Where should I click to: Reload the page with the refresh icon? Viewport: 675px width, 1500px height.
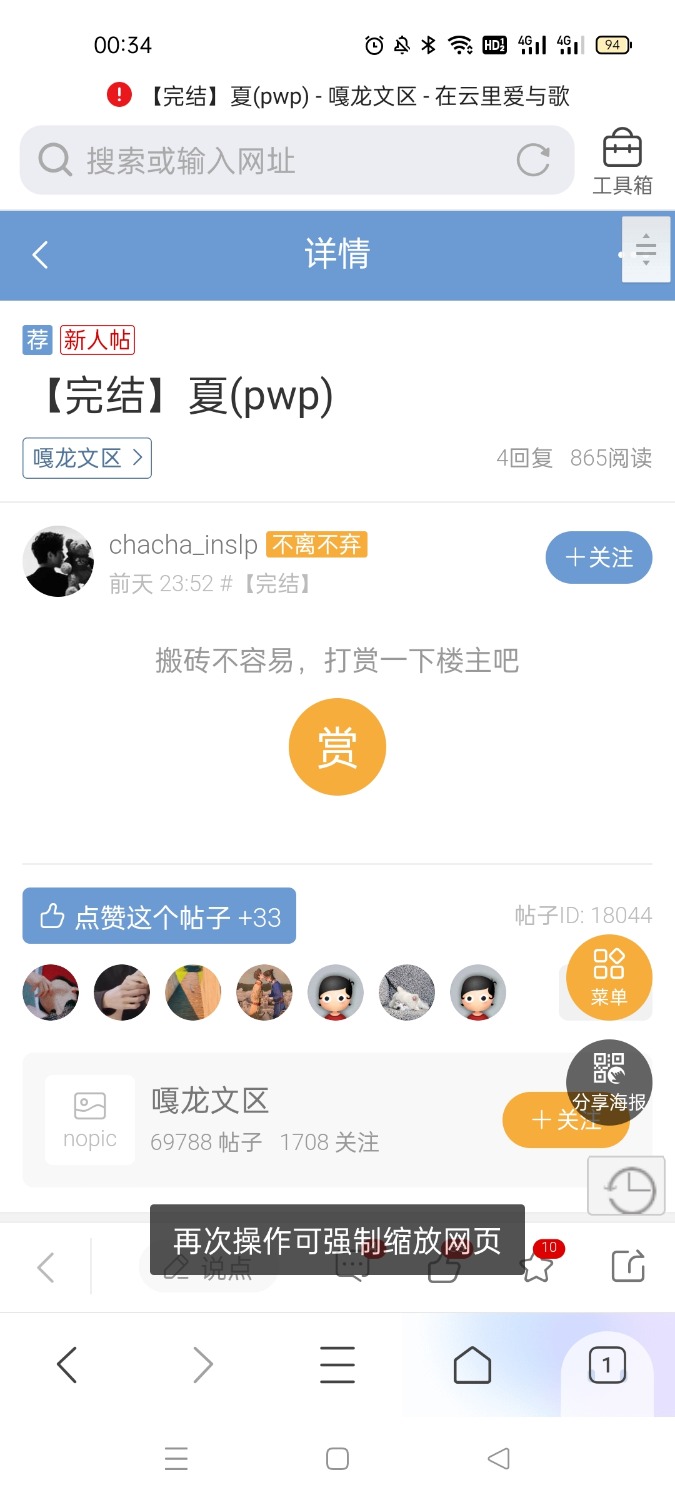pos(533,160)
